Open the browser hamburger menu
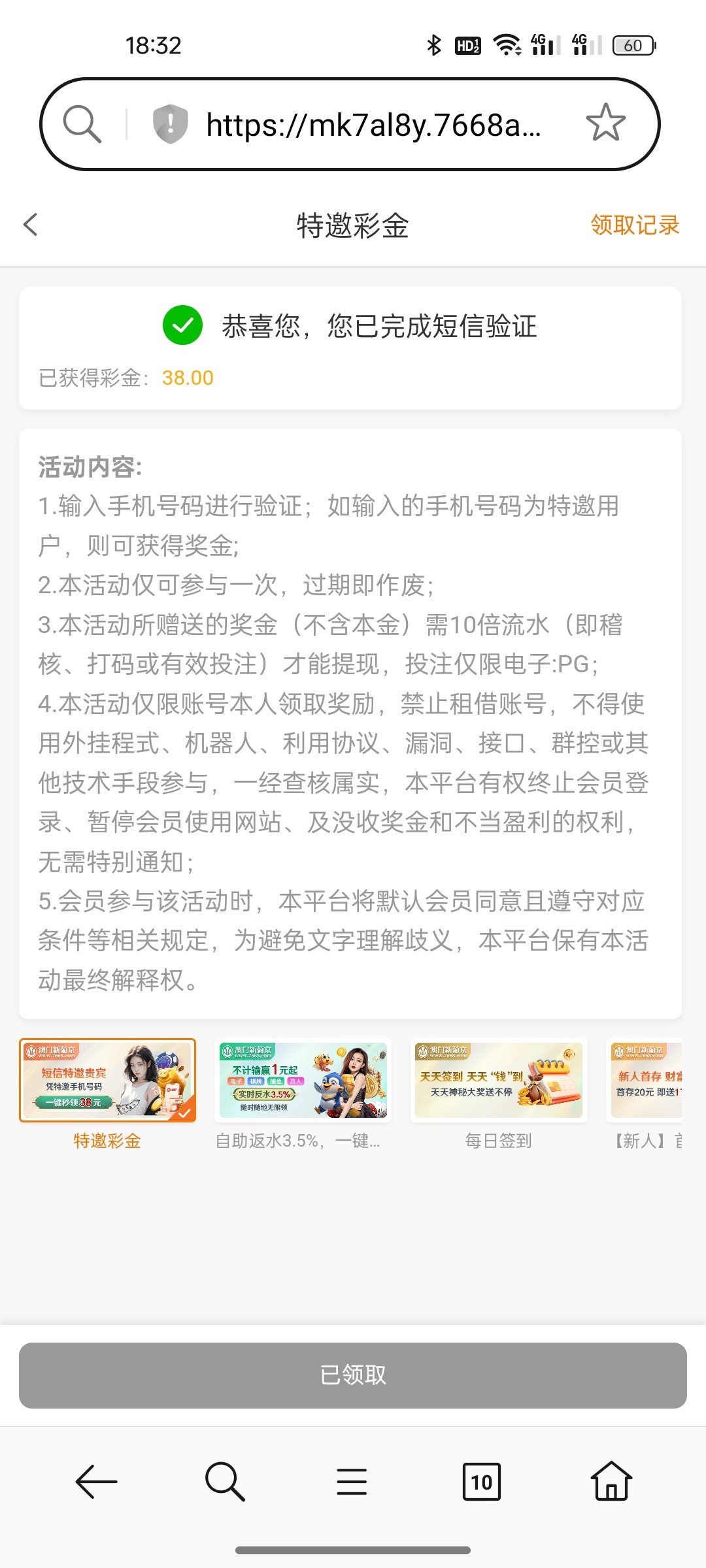The image size is (706, 1568). pos(352,1481)
